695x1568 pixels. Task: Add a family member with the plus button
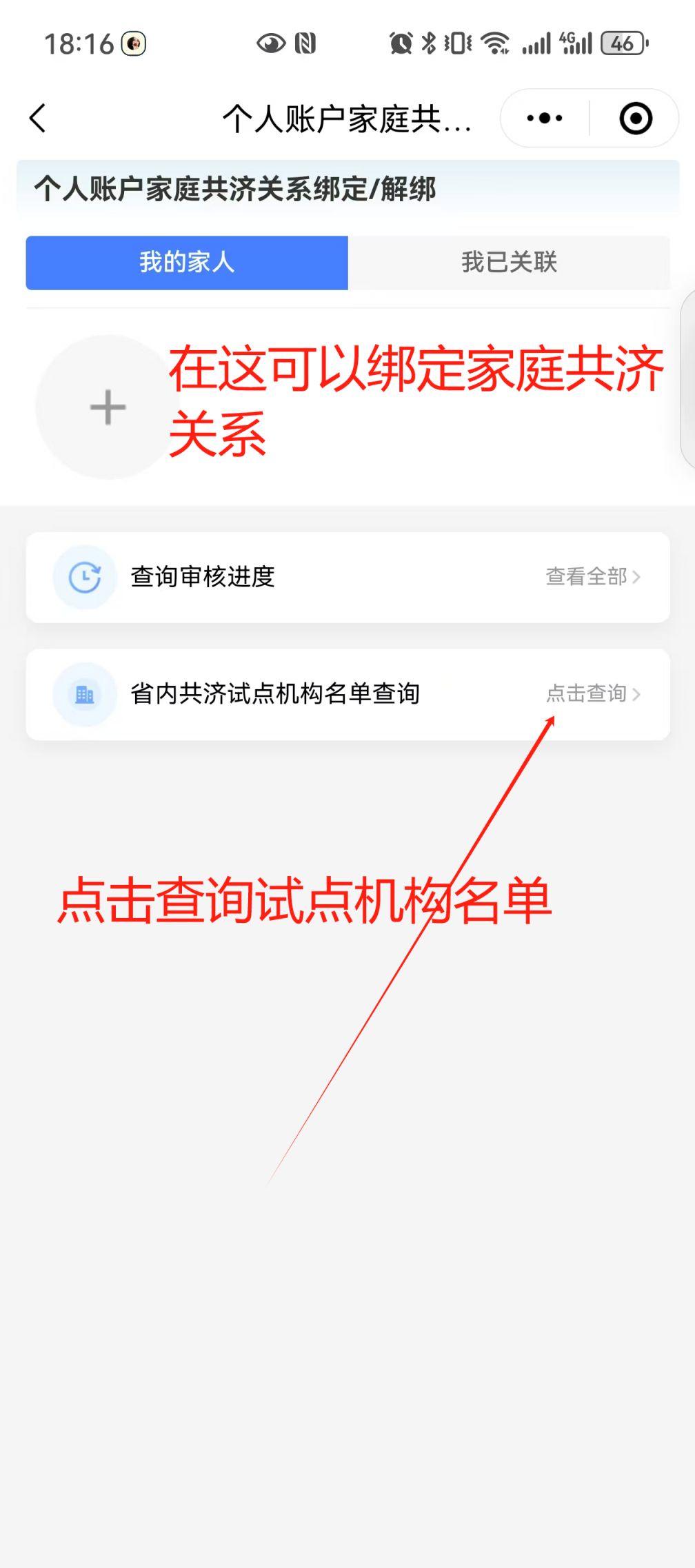[108, 407]
